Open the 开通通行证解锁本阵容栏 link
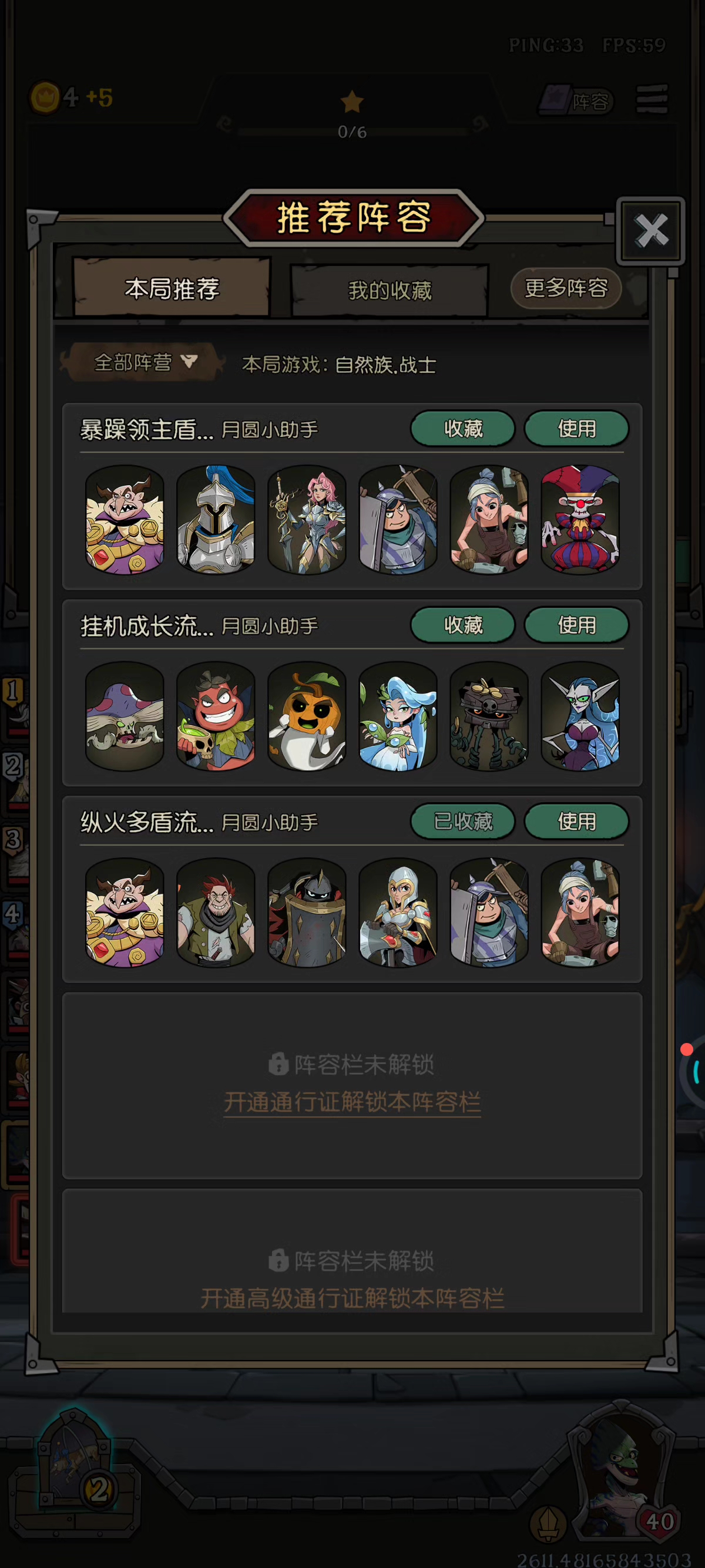 [x=352, y=1102]
